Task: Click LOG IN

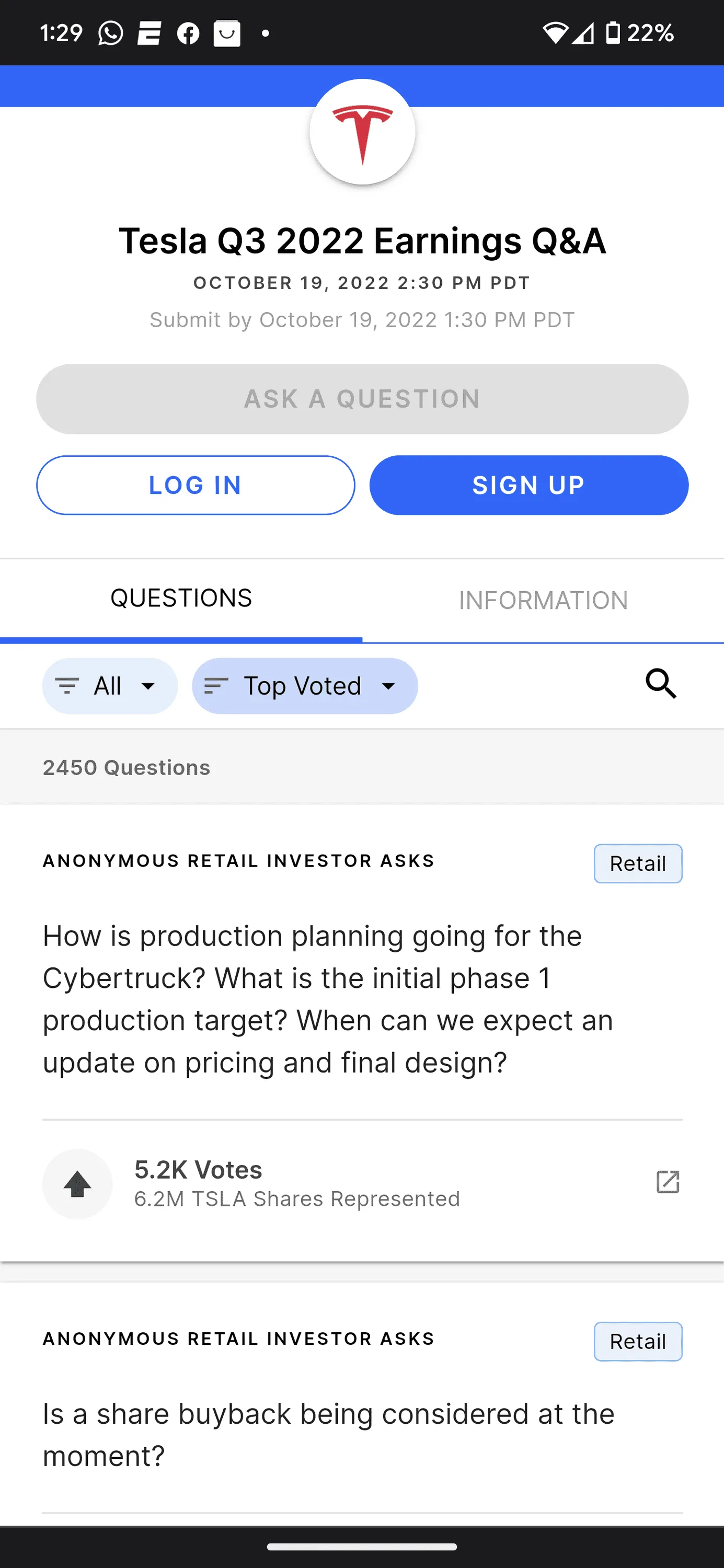Action: click(195, 485)
